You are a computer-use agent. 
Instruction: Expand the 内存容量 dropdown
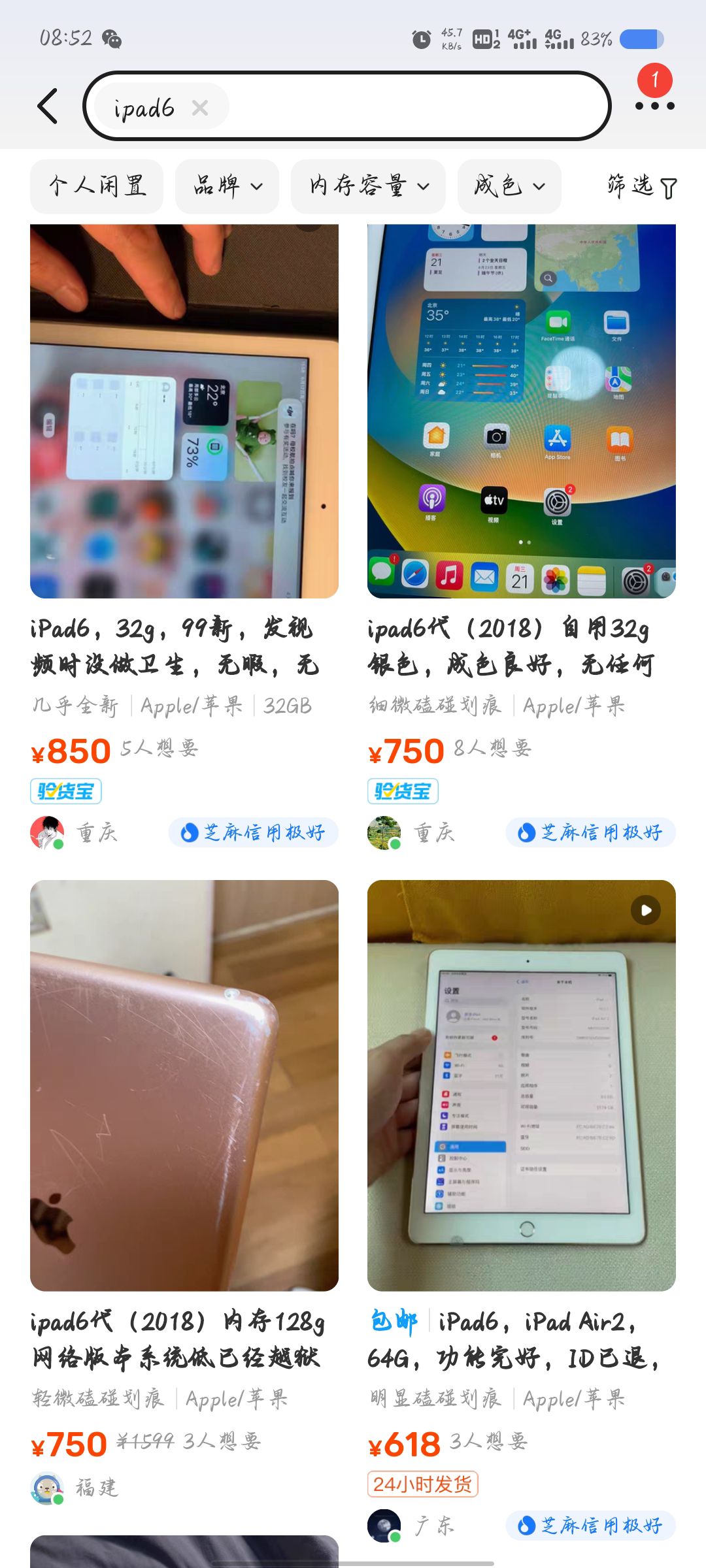pyautogui.click(x=368, y=186)
